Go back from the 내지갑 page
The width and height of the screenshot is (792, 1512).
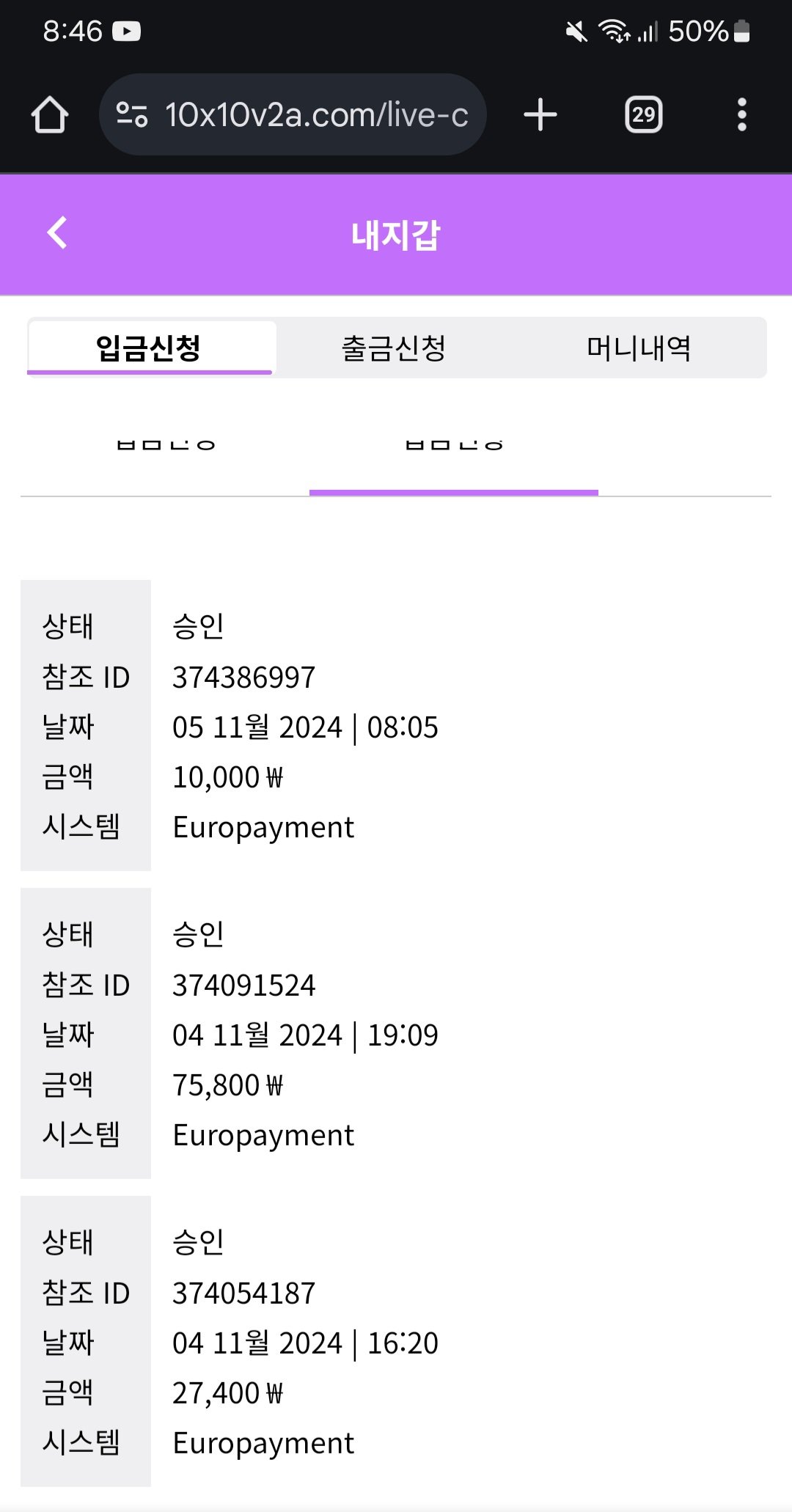pyautogui.click(x=57, y=233)
